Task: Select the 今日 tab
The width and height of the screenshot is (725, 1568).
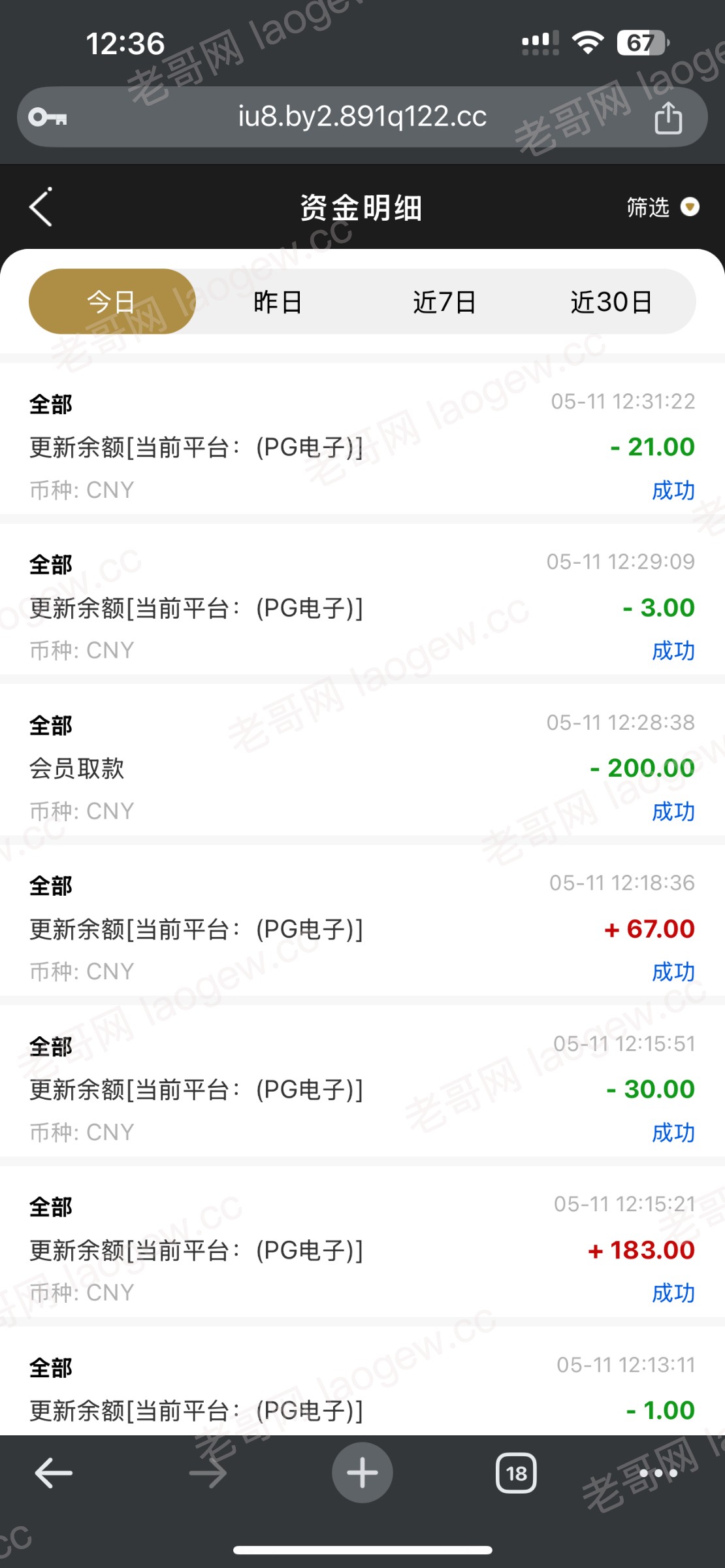Action: pos(112,302)
